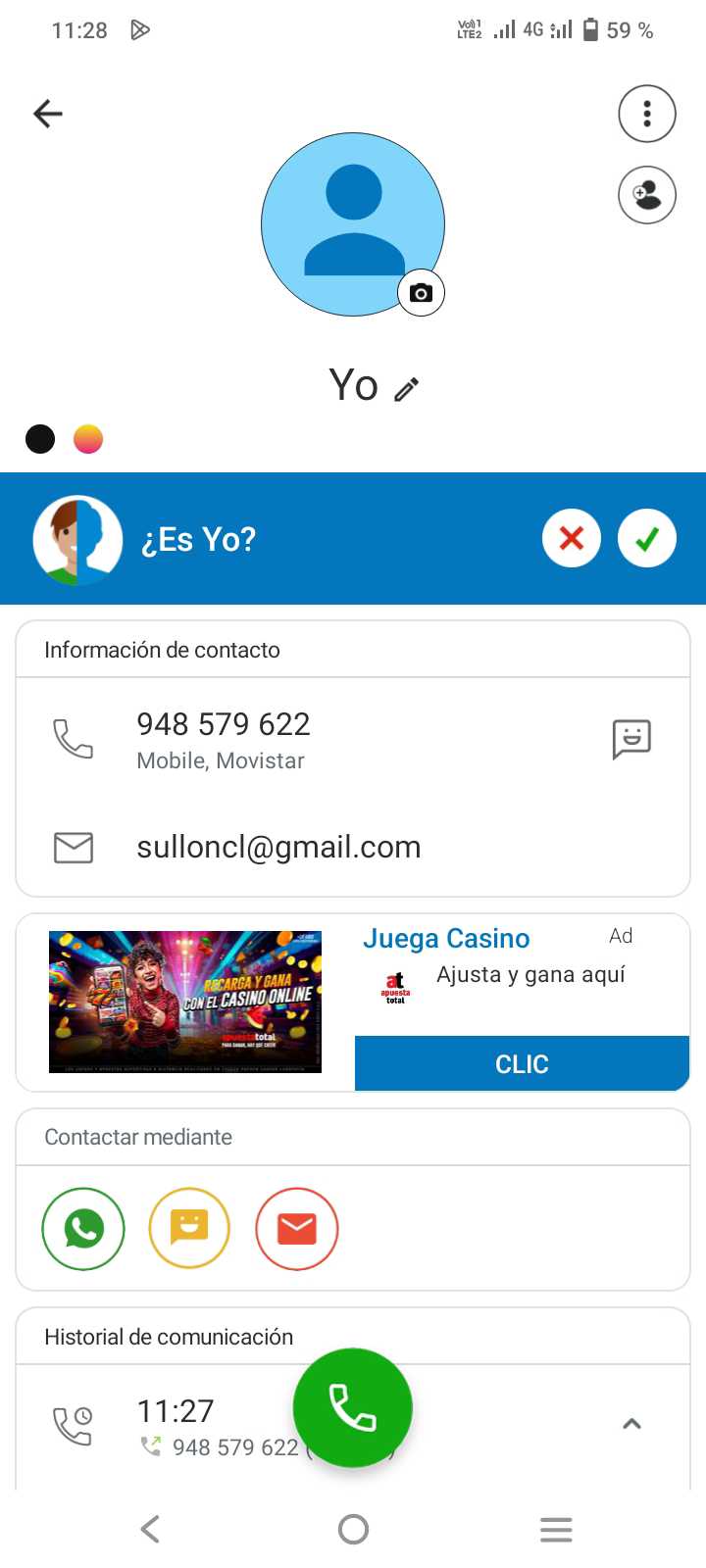Confirm the ¿Es Yo? suggestion
Viewport: 706px width, 1568px height.
click(647, 538)
